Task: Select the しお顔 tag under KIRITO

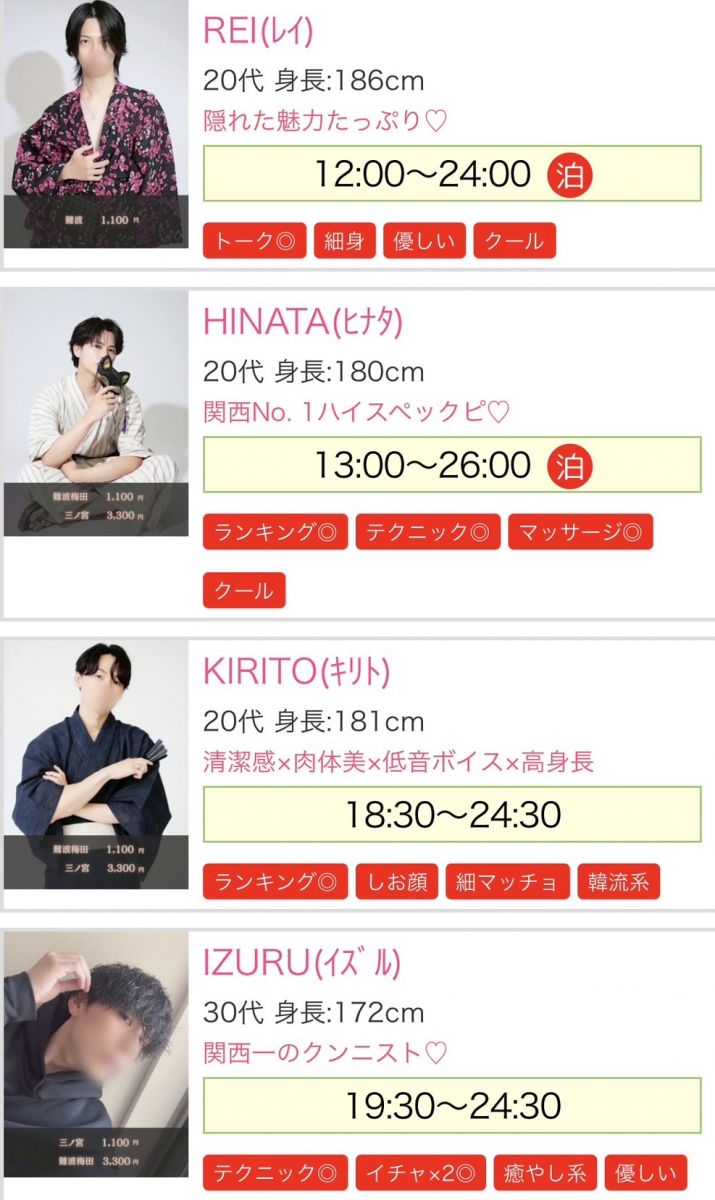Action: click(397, 881)
